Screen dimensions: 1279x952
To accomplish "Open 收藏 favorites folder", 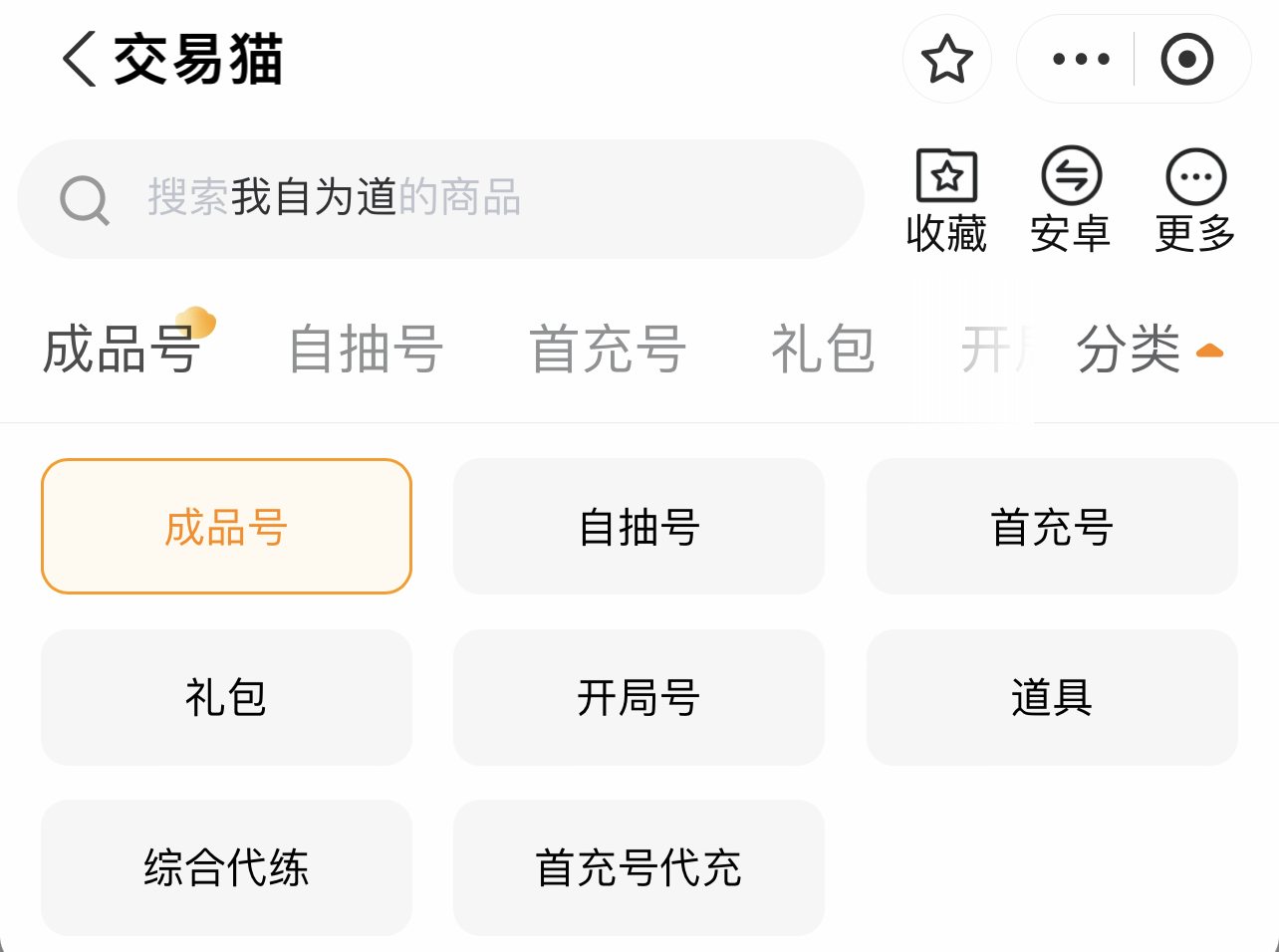I will [x=946, y=200].
